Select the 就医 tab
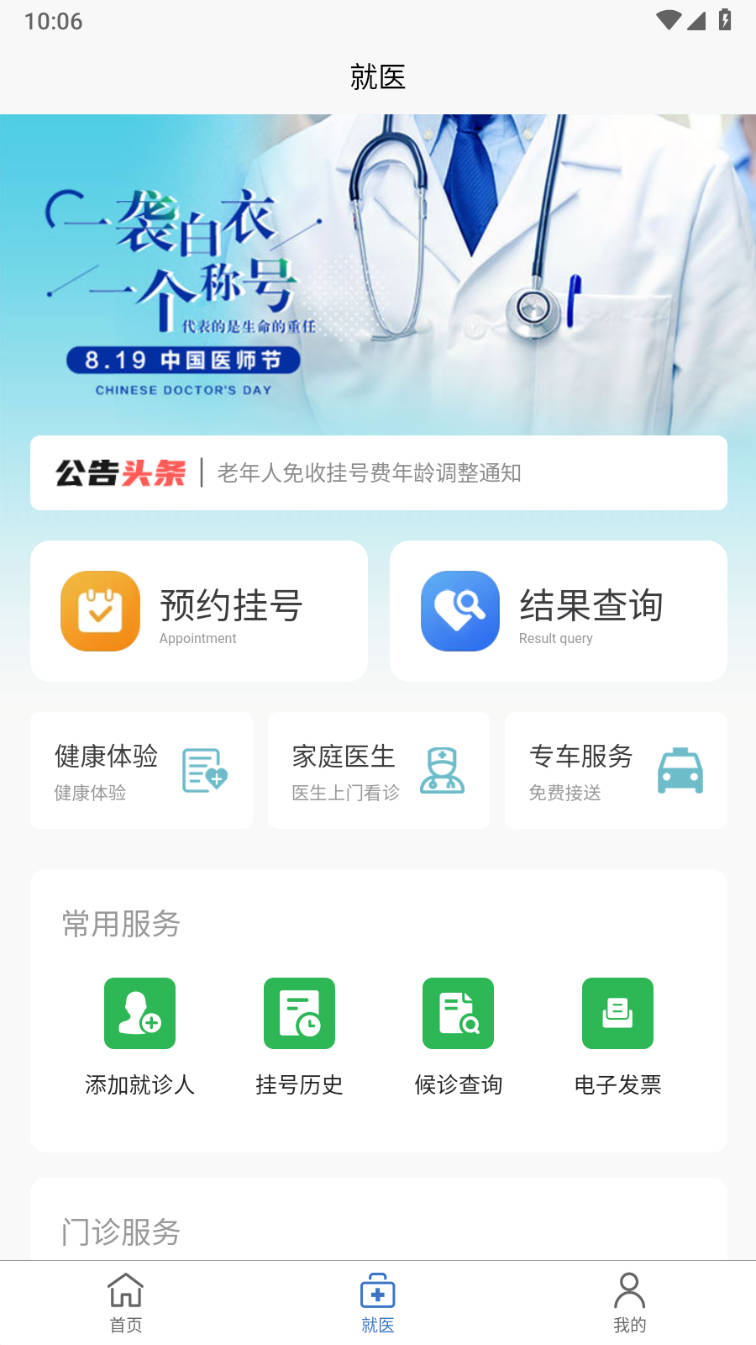This screenshot has width=756, height=1345. [x=378, y=1303]
